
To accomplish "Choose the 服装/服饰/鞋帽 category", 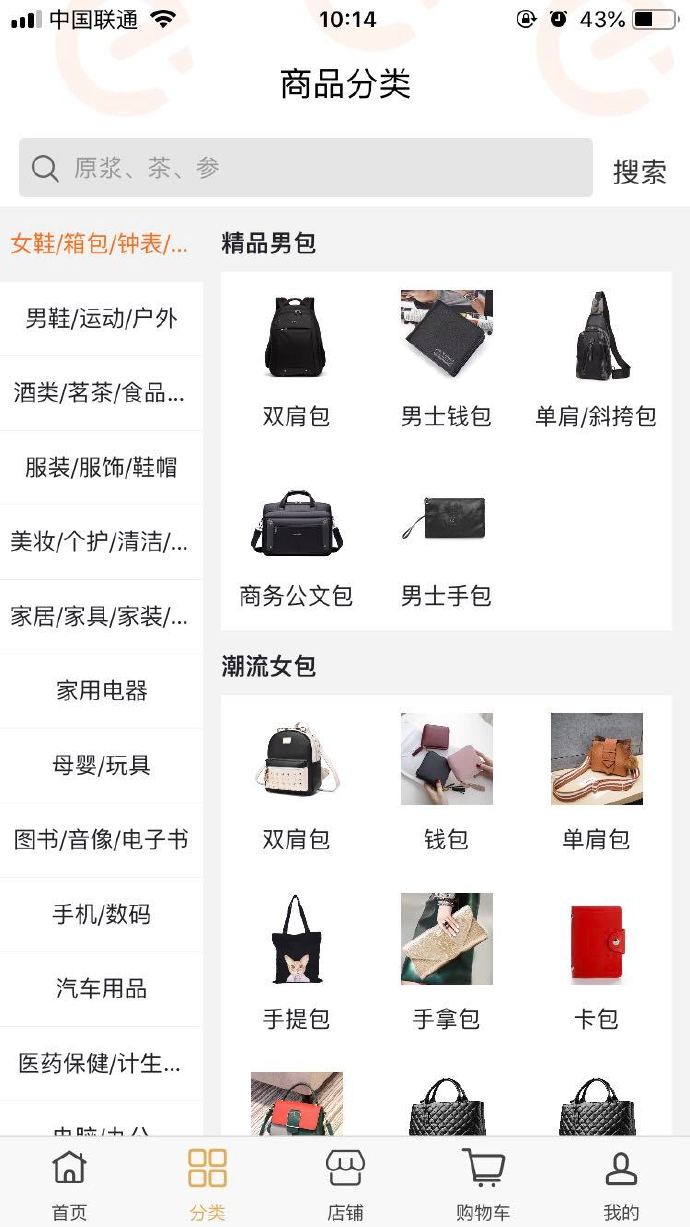I will [101, 467].
